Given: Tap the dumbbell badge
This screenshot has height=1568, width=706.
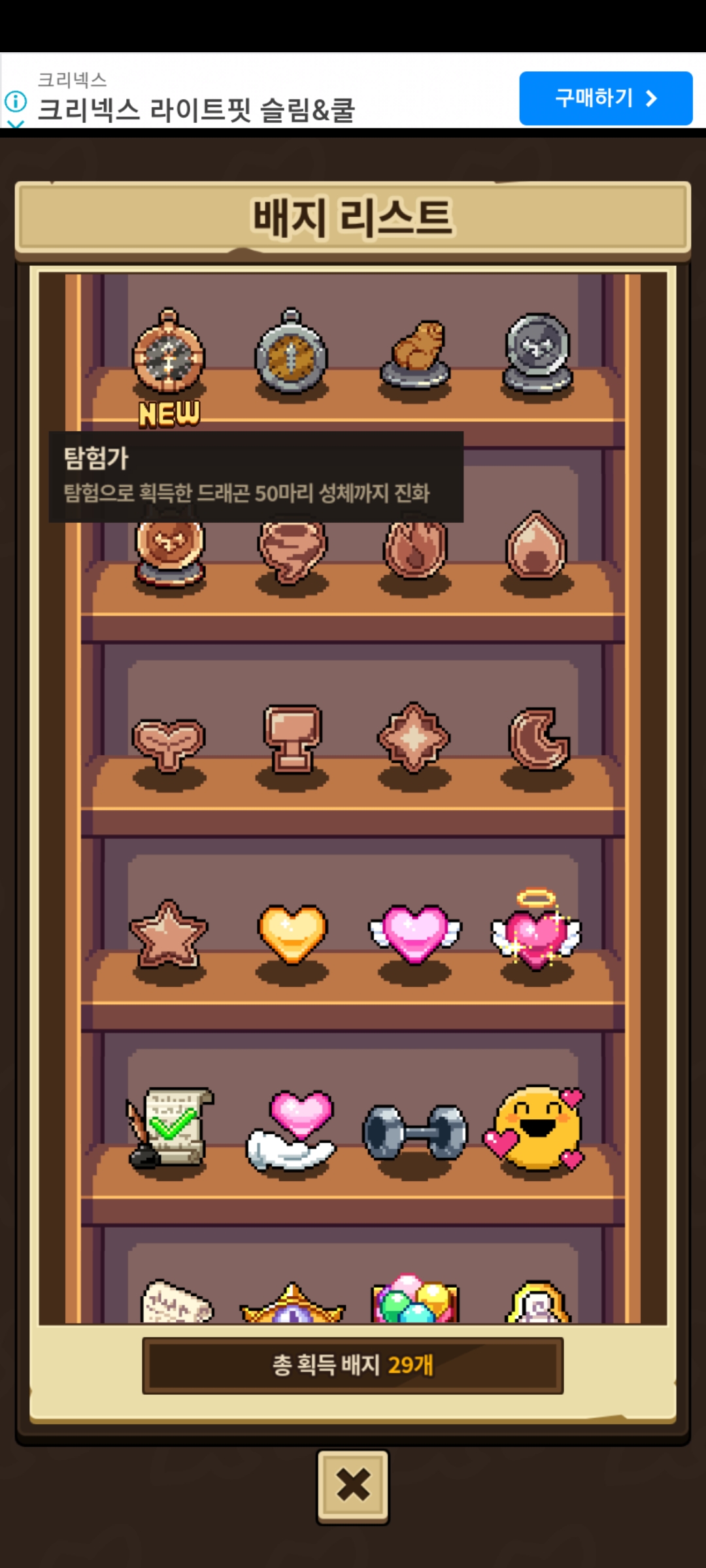Looking at the screenshot, I should [414, 1132].
